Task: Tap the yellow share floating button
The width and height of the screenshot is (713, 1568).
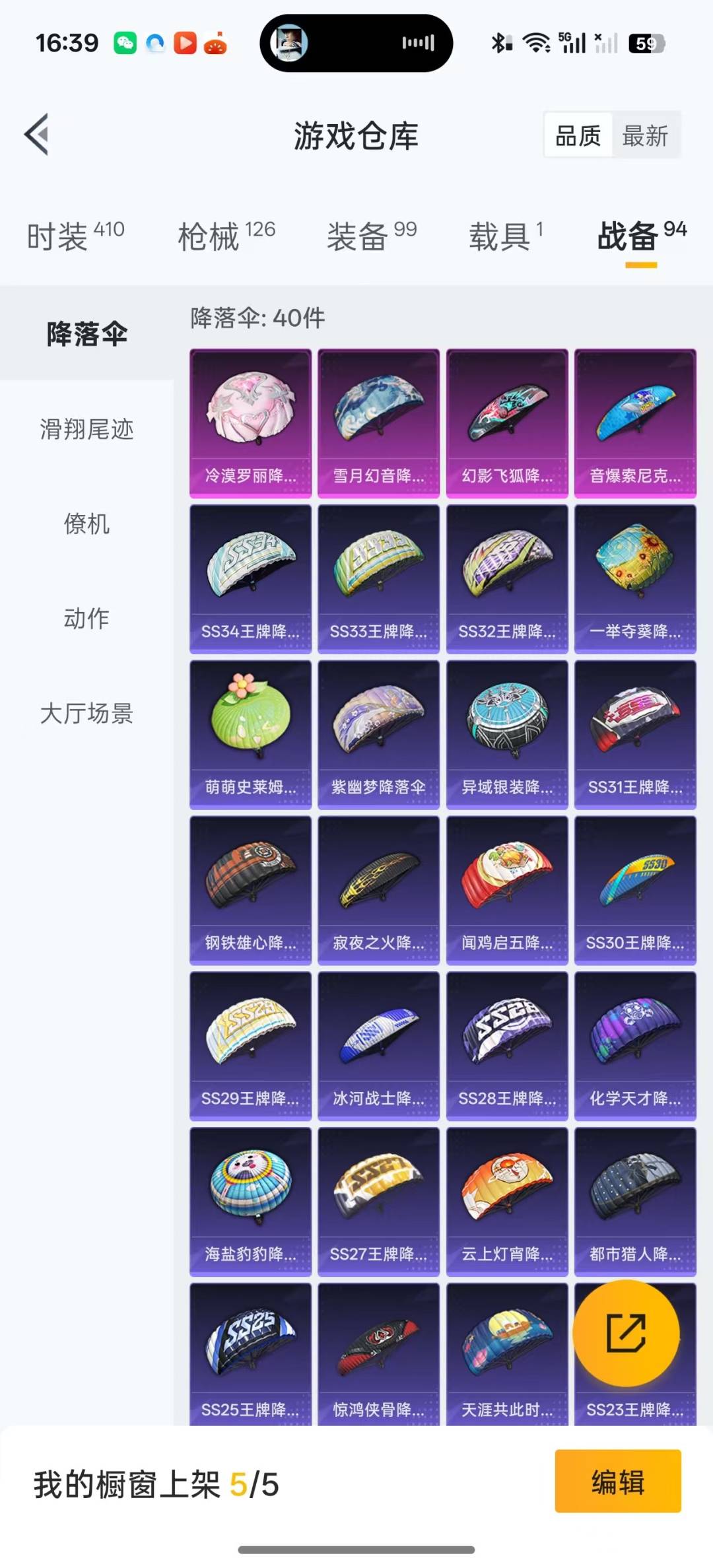Action: pyautogui.click(x=625, y=1333)
